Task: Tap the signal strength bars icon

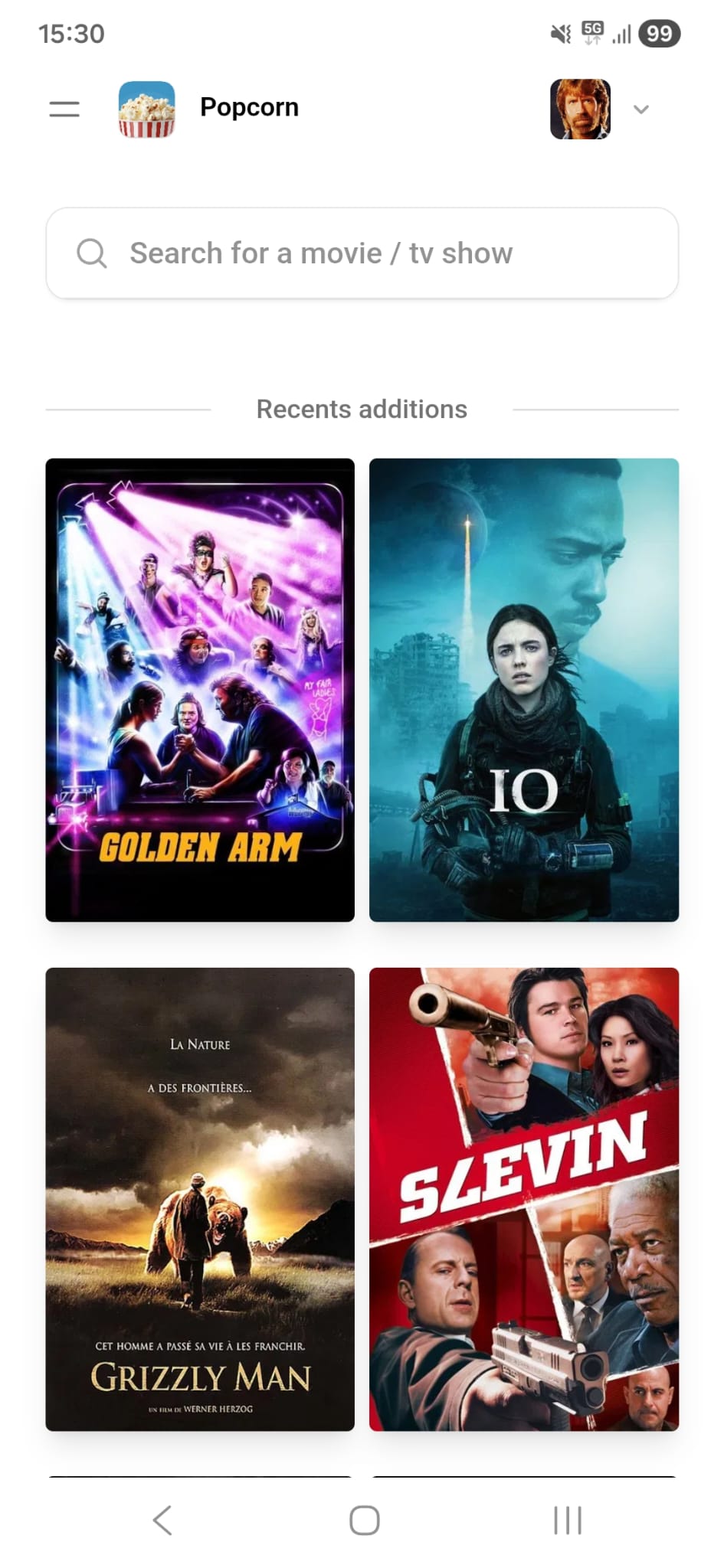Action: click(622, 32)
